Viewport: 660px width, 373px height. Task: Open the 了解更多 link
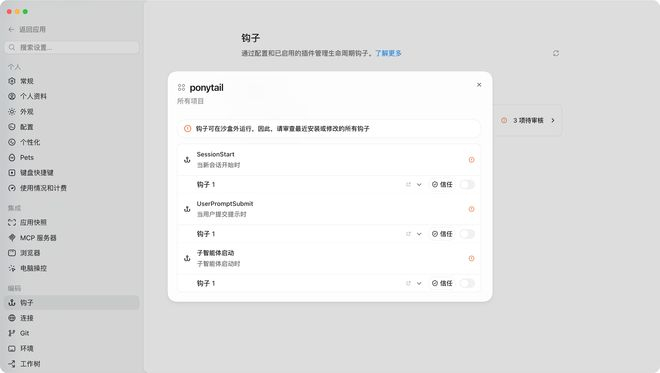point(389,53)
